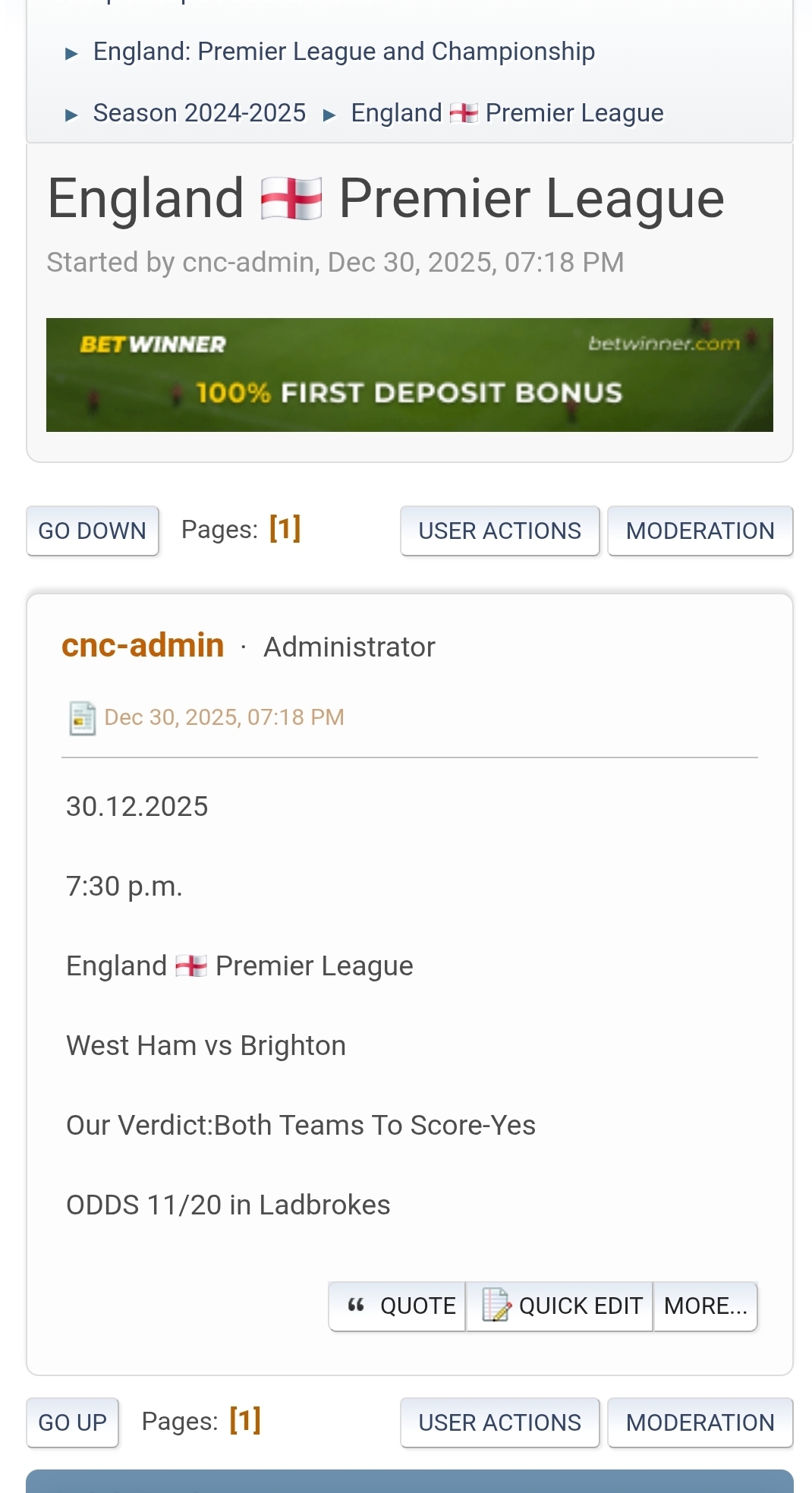Open the BetWinner first deposit banner
Screen dimensions: 812x1493
pyautogui.click(x=409, y=375)
